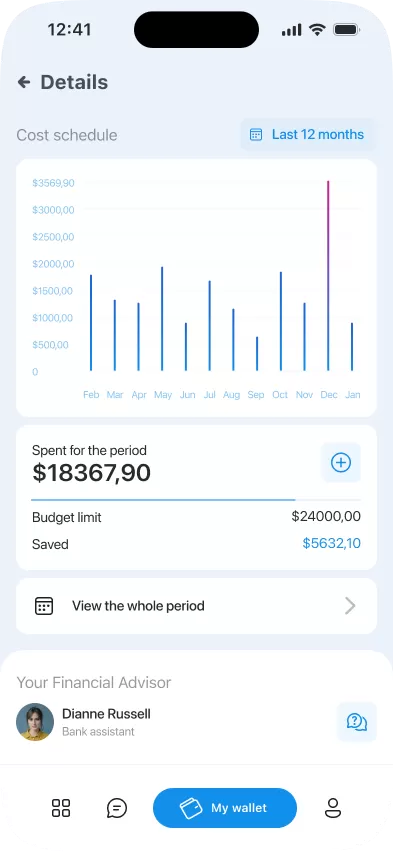393x852 pixels.
Task: Open the Last 12 months period picker
Action: (x=308, y=135)
